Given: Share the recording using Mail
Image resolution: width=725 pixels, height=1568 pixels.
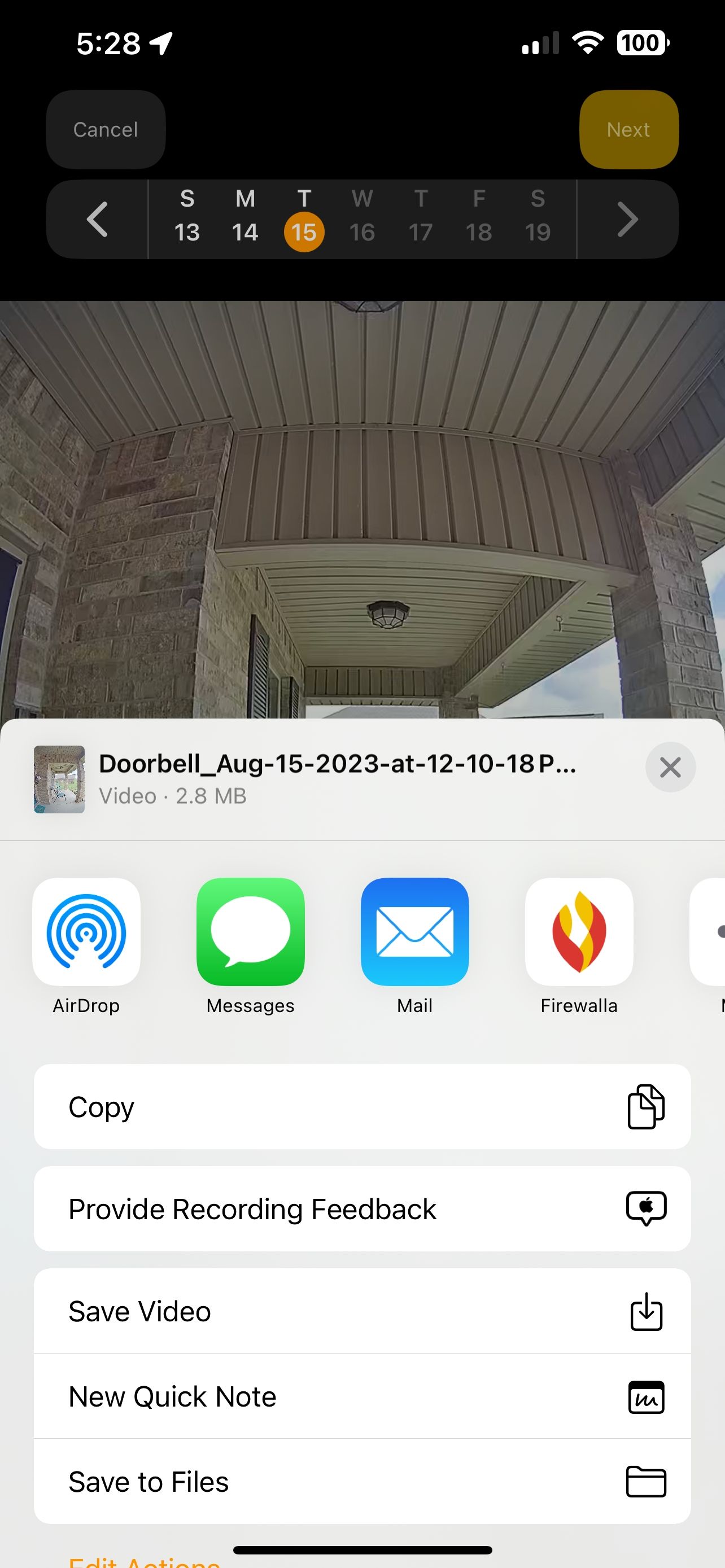Looking at the screenshot, I should (414, 931).
